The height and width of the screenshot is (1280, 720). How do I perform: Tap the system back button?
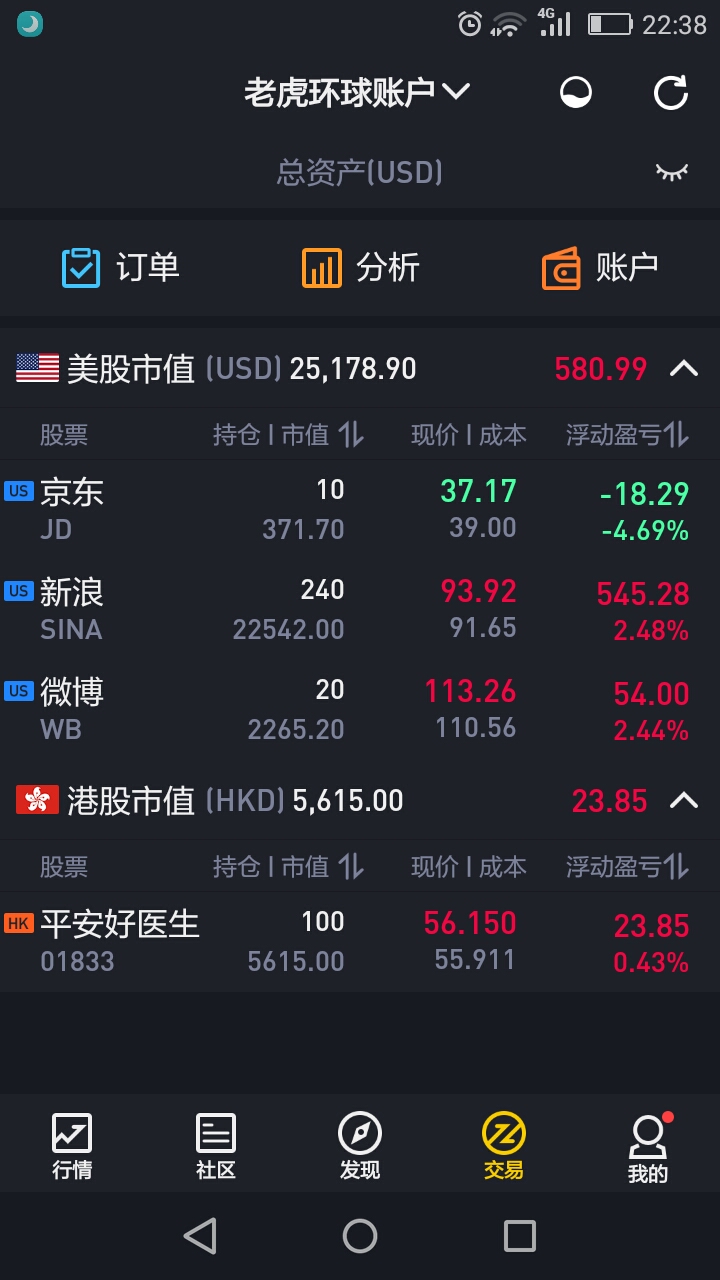click(x=200, y=1236)
